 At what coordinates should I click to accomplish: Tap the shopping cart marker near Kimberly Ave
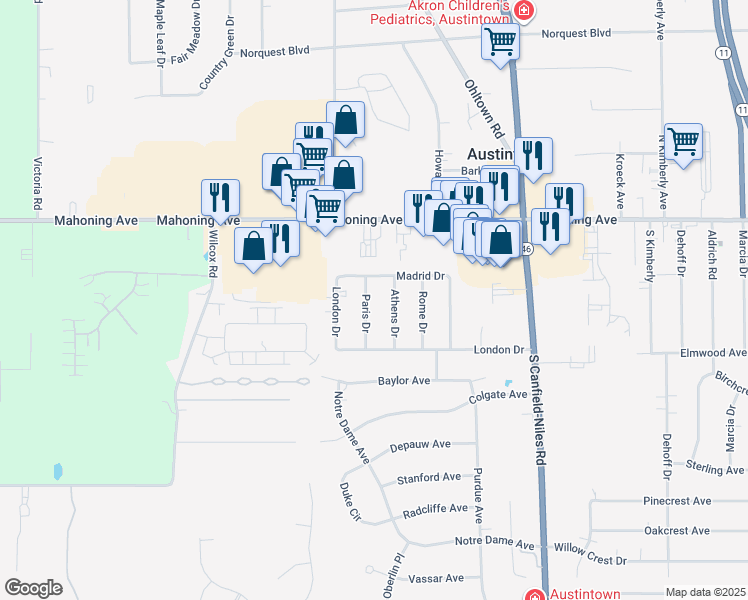683,142
